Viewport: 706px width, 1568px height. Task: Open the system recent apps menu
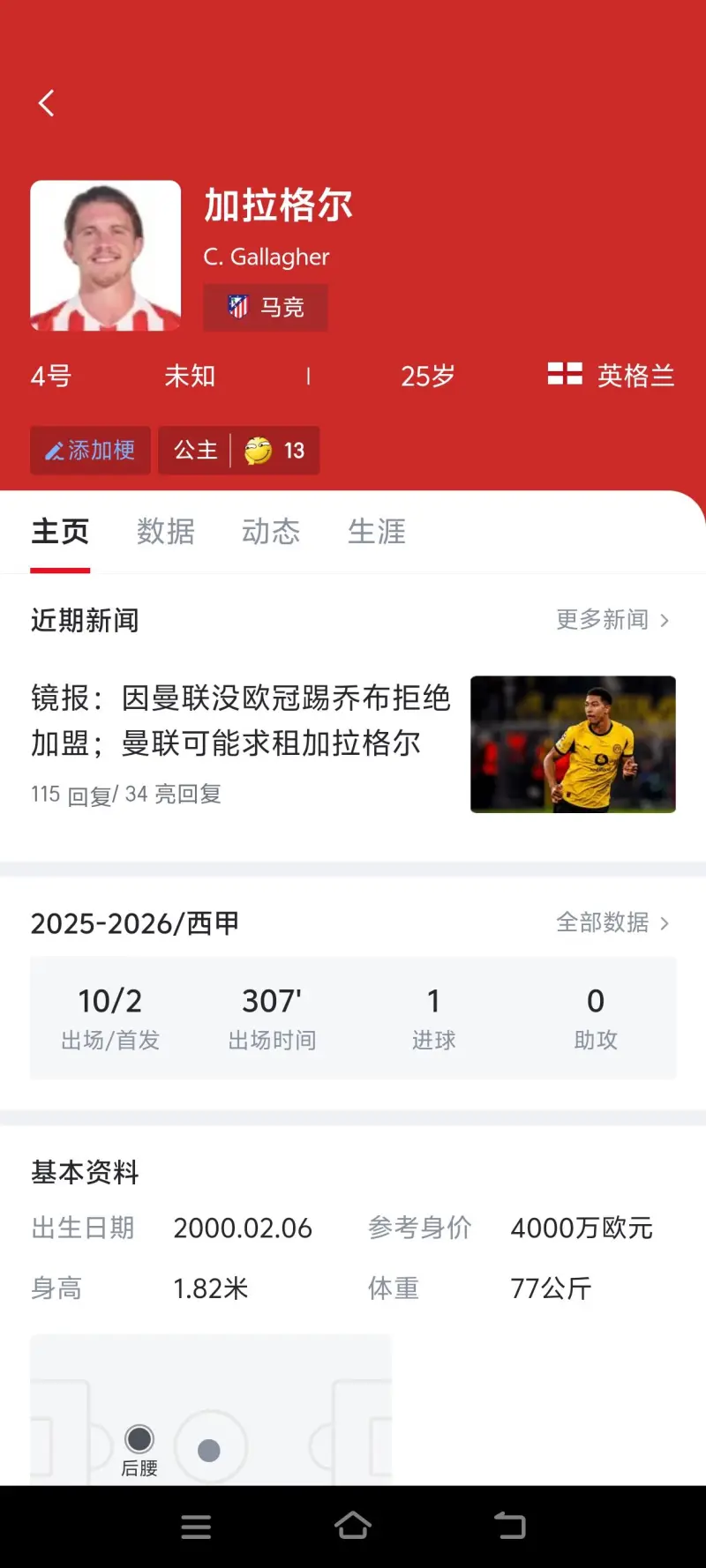[x=196, y=1526]
